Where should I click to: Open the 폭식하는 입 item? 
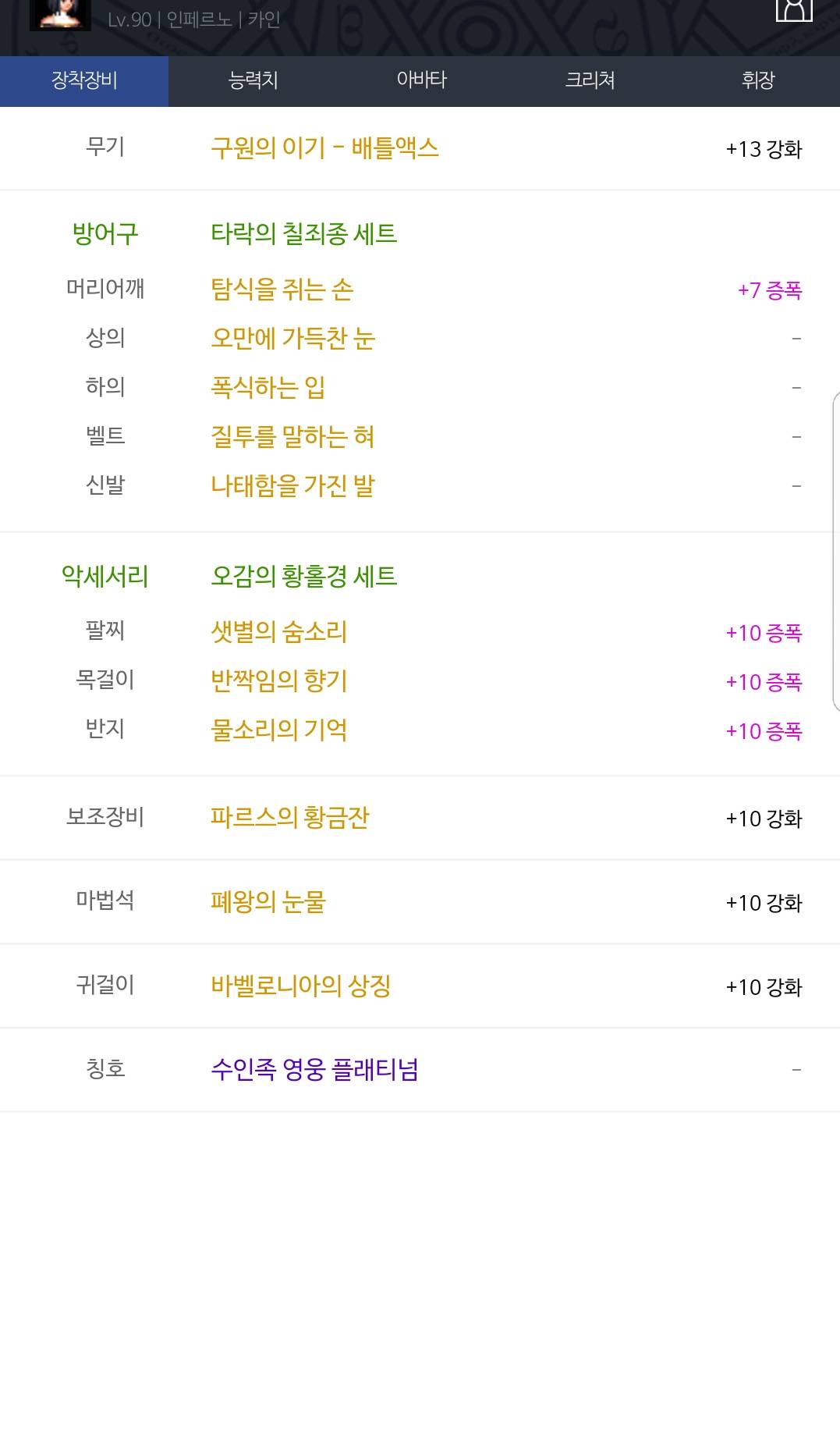268,388
